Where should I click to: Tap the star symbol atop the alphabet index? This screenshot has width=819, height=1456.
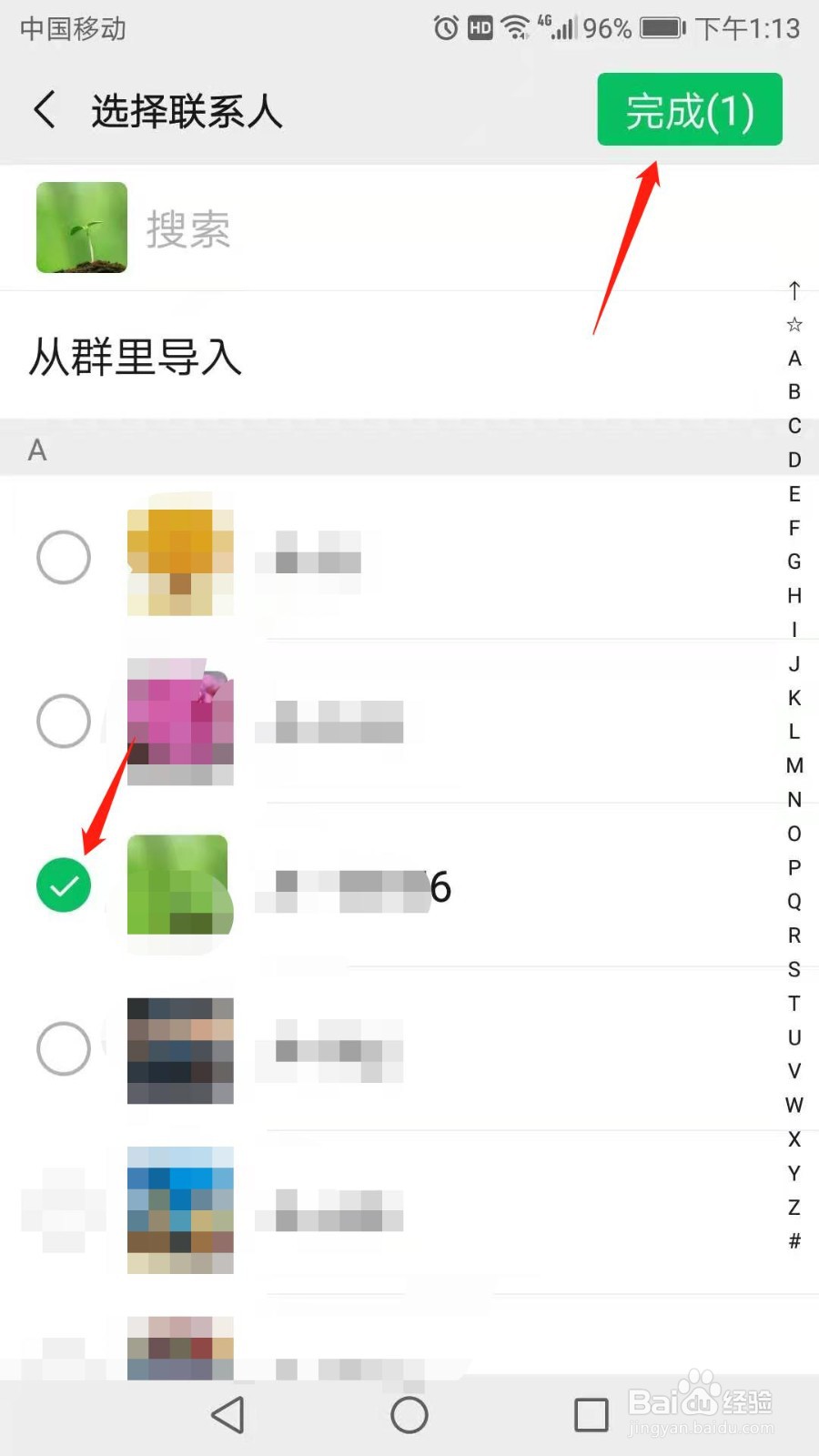tap(794, 324)
